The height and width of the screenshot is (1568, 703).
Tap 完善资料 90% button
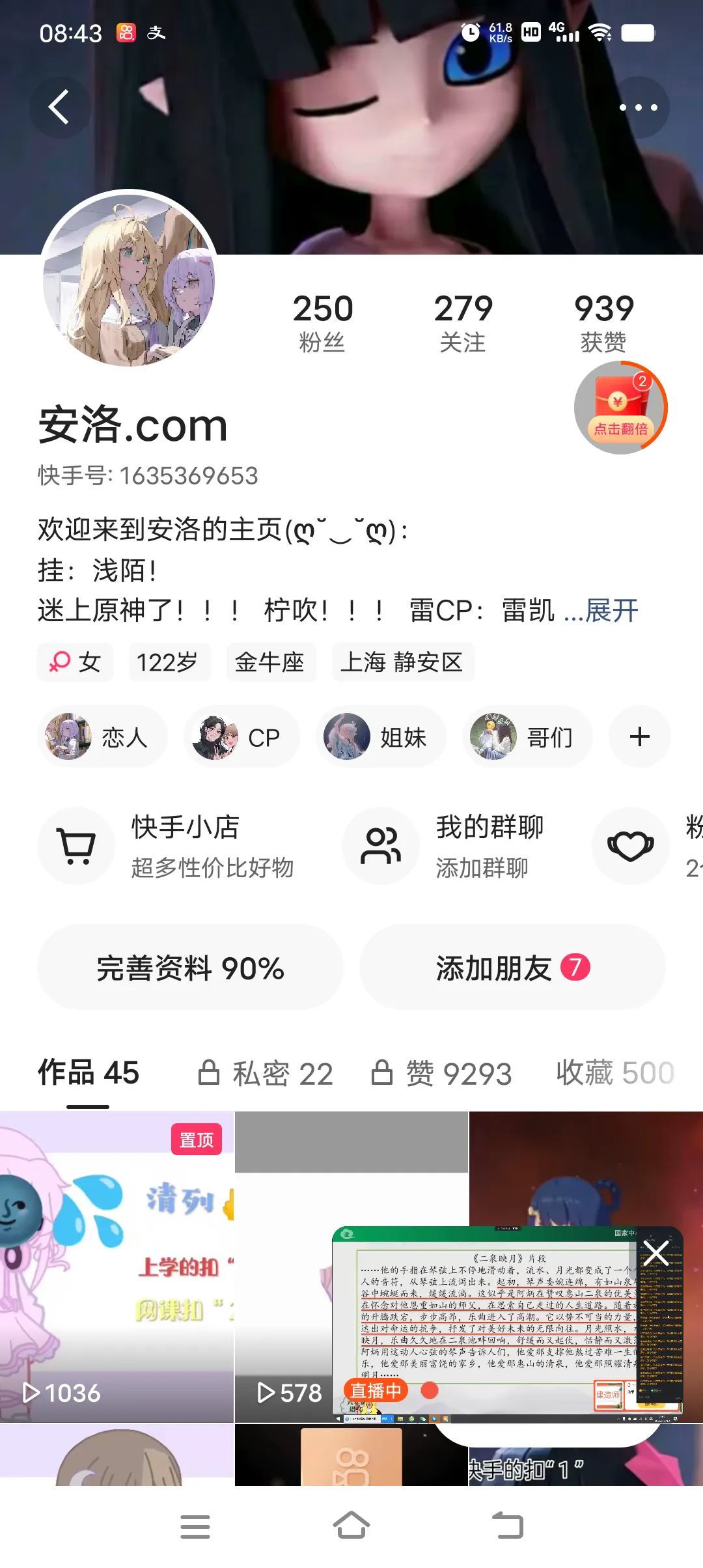tap(190, 968)
